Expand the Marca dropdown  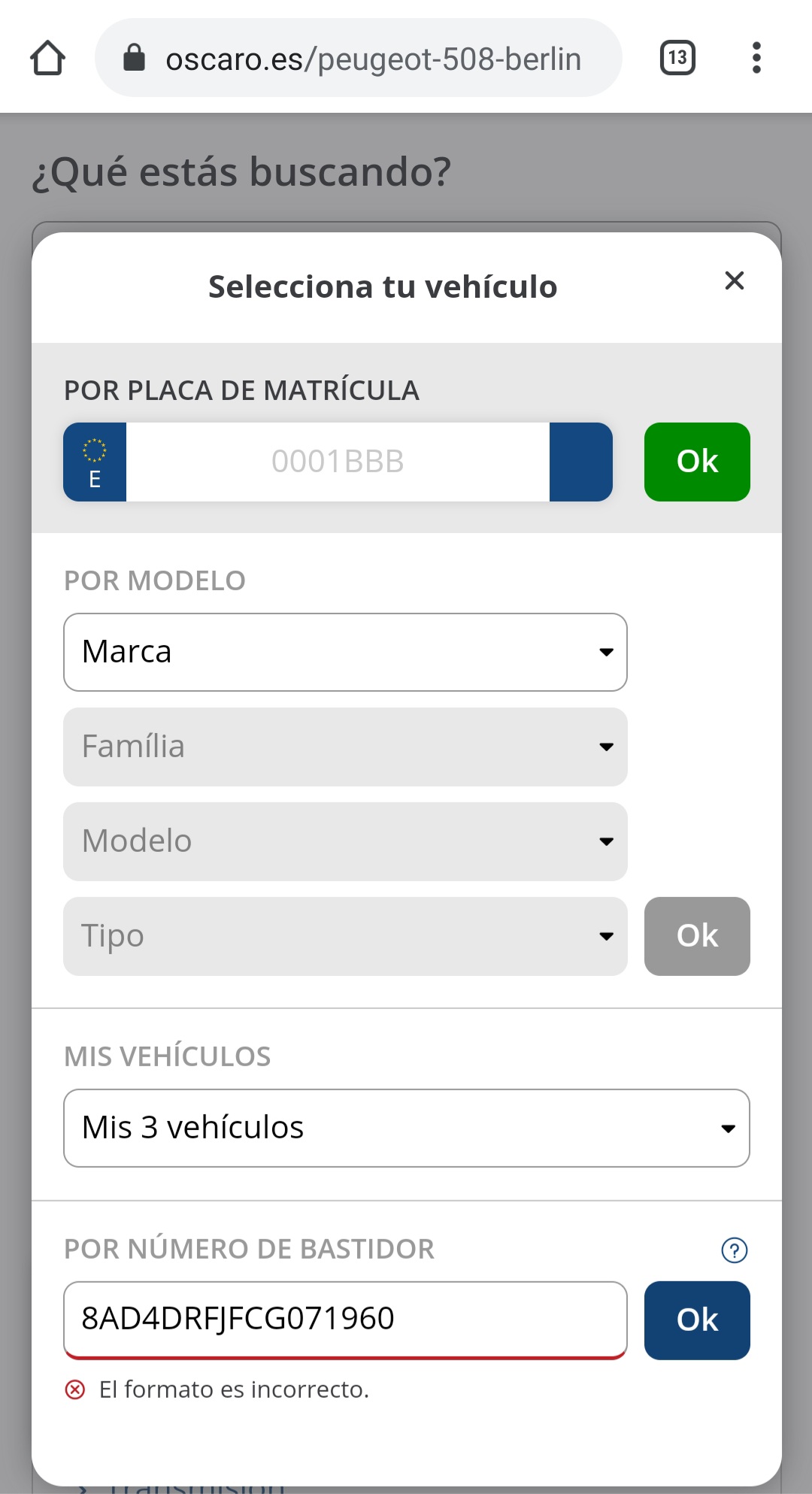[345, 652]
